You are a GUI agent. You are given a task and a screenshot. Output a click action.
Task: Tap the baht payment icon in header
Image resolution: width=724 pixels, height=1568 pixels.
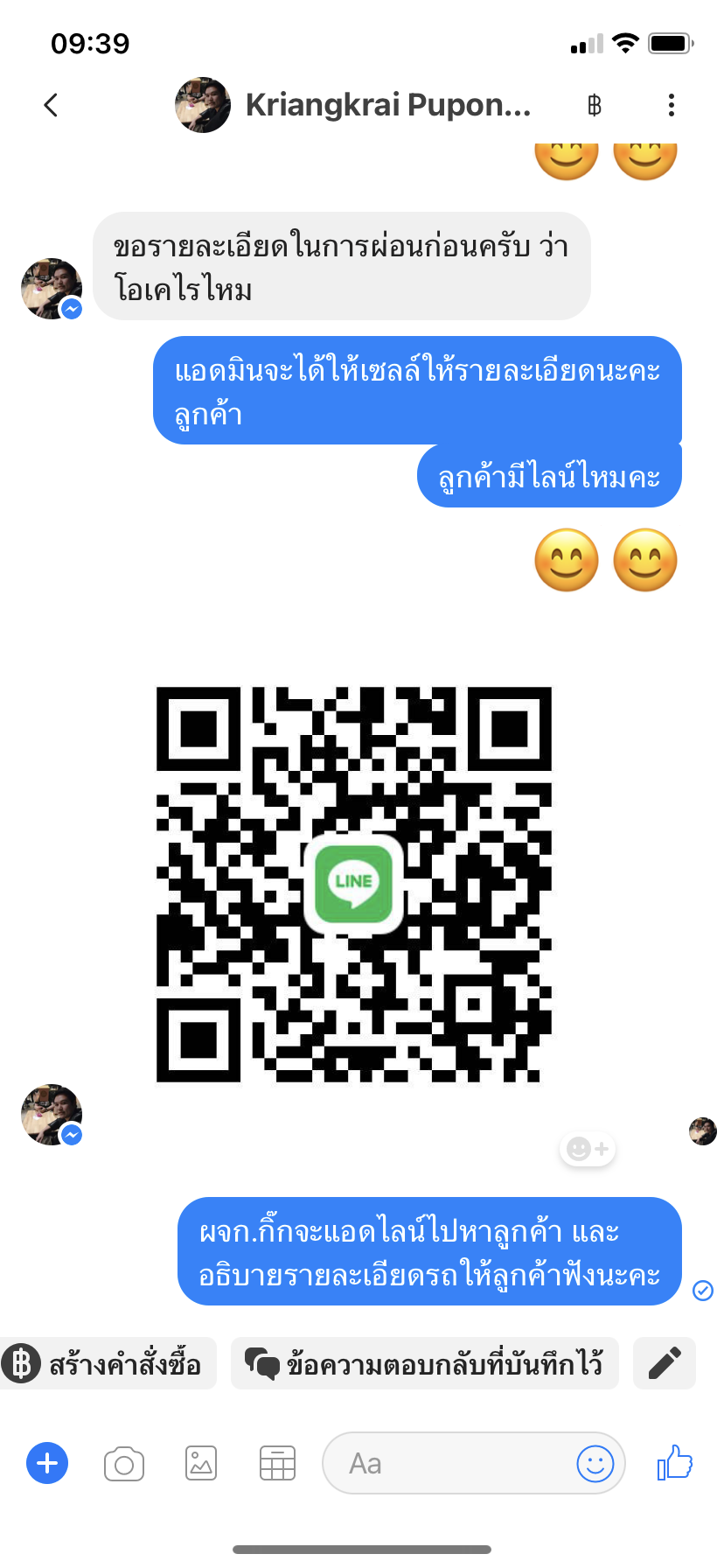pos(595,106)
